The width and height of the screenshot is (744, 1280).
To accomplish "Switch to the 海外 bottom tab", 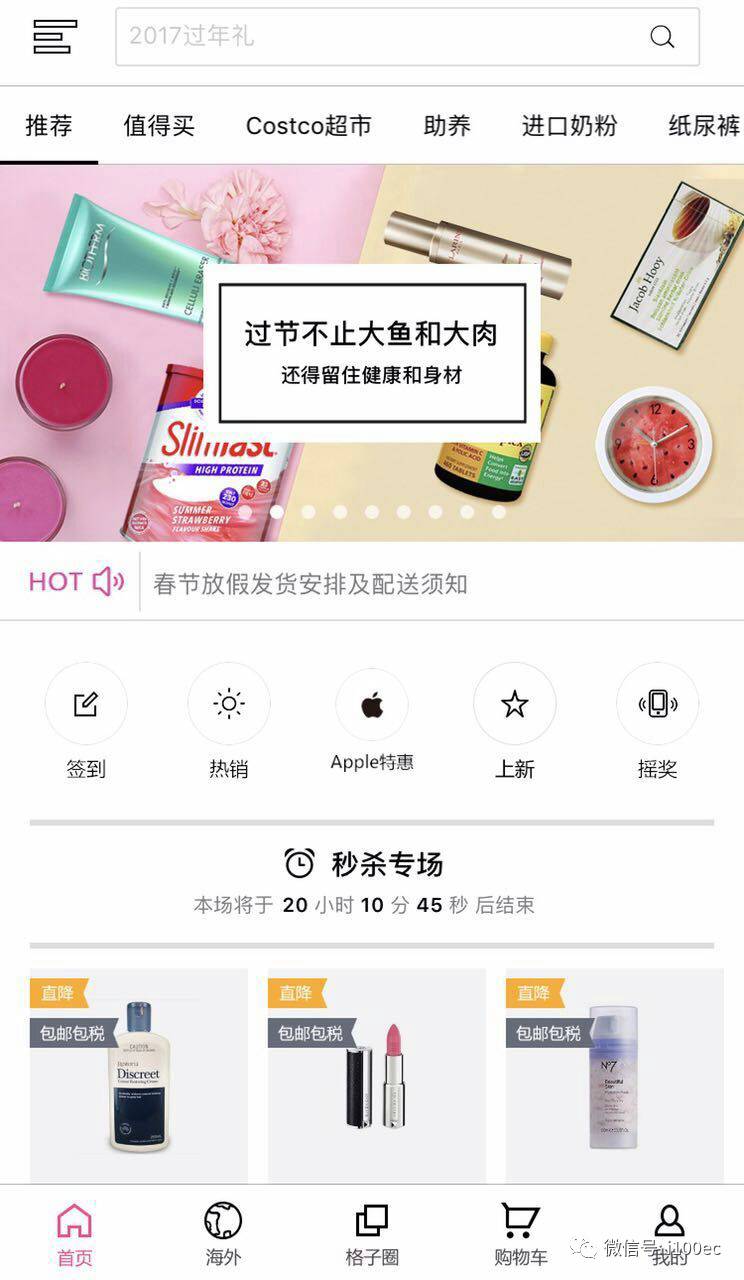I will click(223, 1234).
